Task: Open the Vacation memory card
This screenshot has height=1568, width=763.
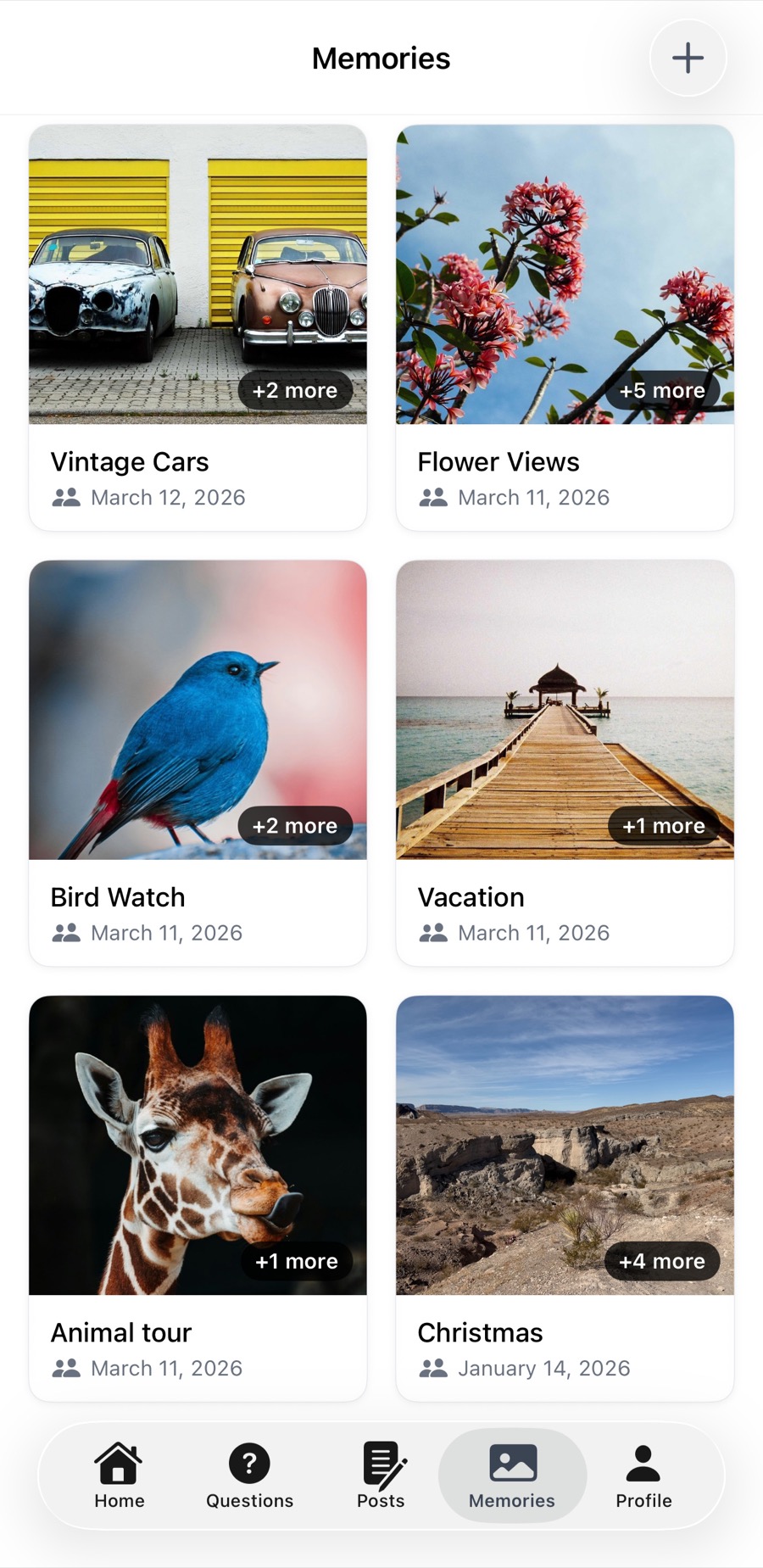Action: (565, 762)
